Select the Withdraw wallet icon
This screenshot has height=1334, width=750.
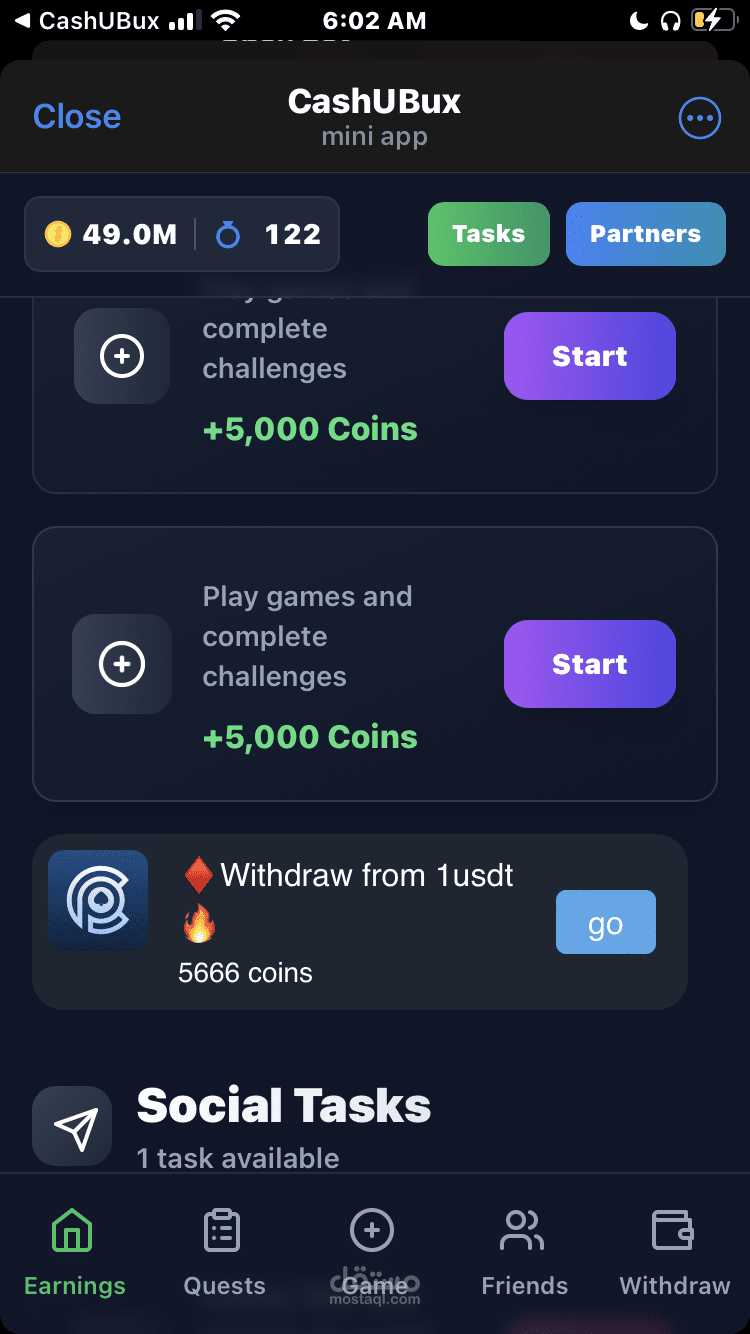tap(674, 1229)
